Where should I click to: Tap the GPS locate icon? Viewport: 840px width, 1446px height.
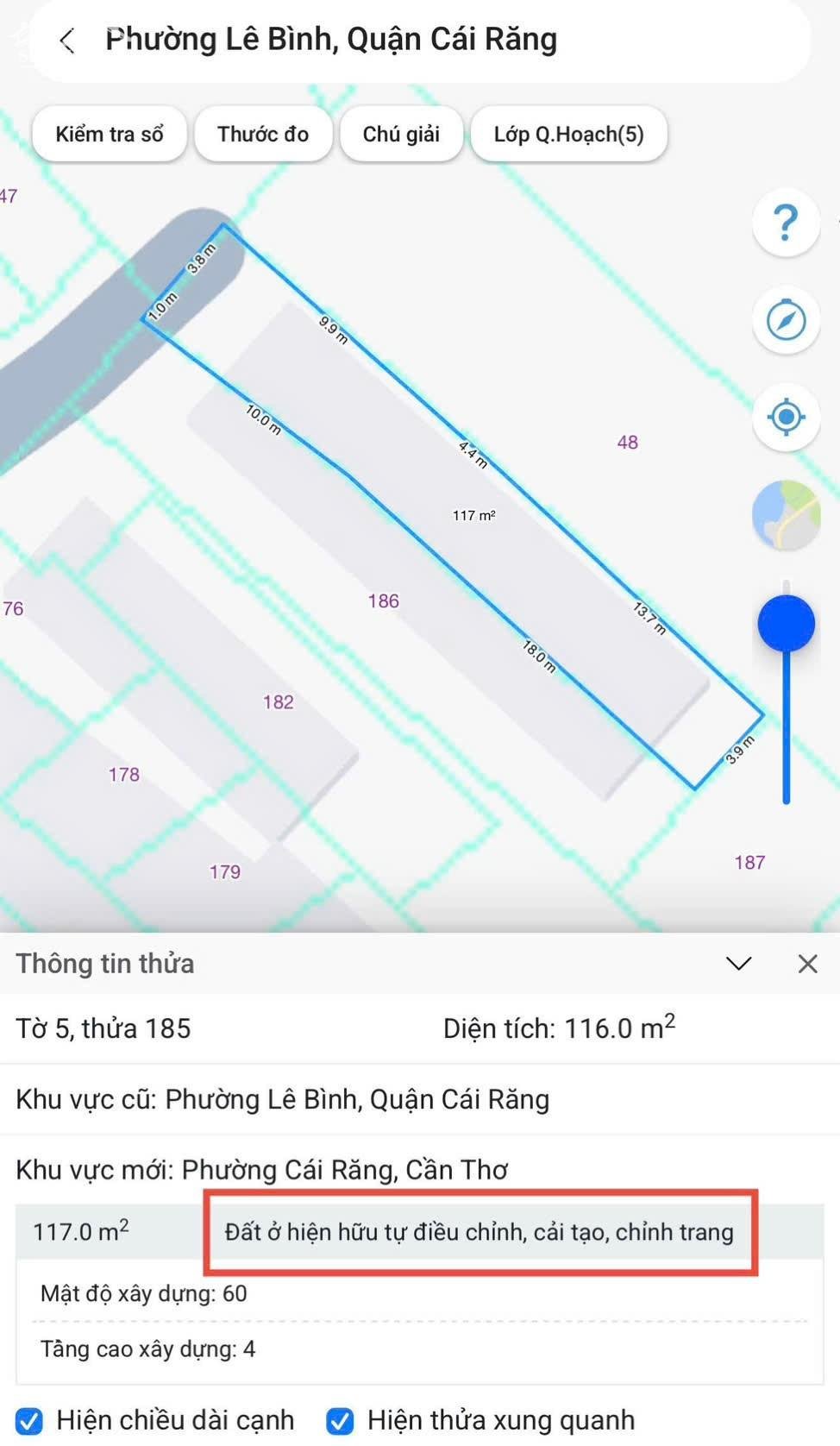(784, 418)
